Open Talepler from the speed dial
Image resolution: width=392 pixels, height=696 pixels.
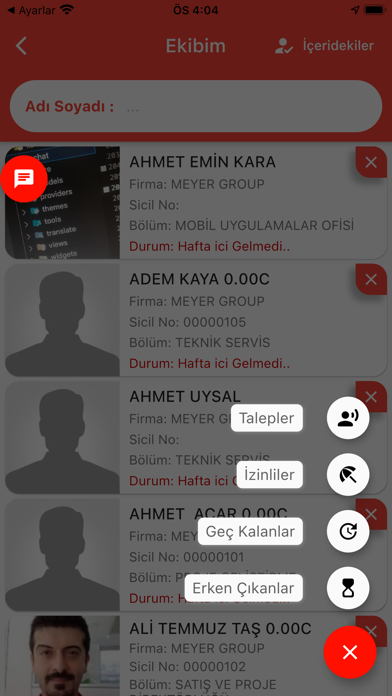point(348,418)
